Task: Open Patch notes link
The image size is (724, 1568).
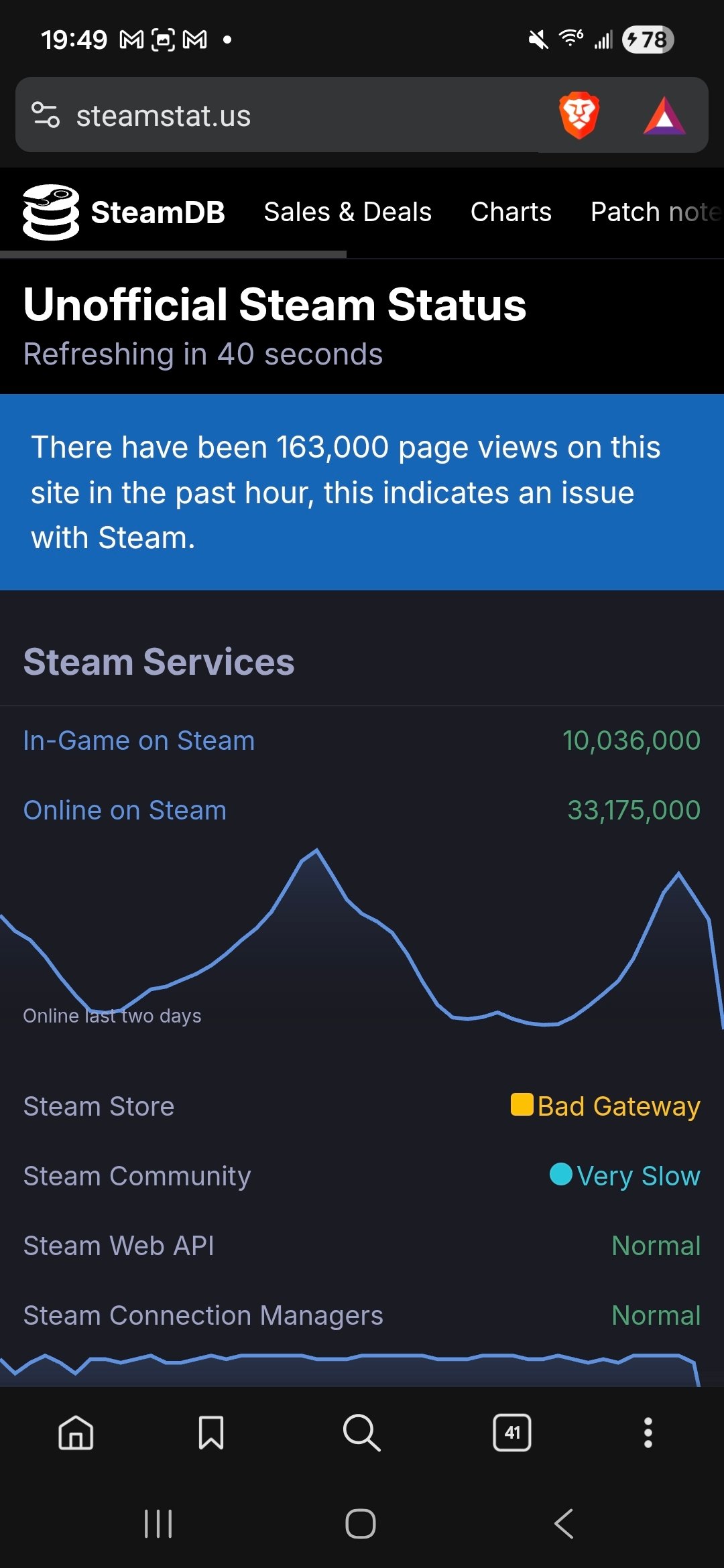Action: 657,212
